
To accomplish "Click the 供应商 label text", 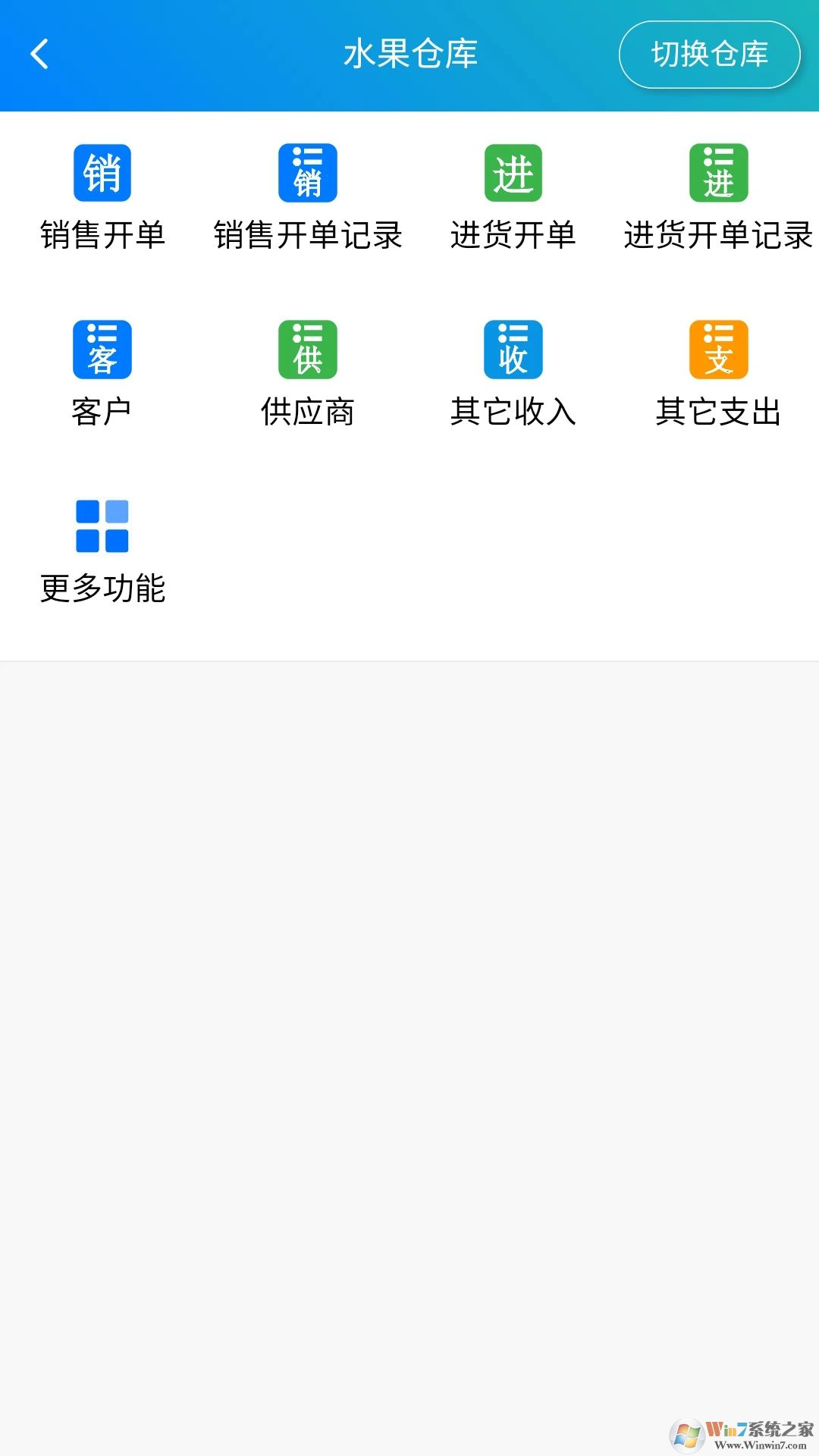I will 307,413.
